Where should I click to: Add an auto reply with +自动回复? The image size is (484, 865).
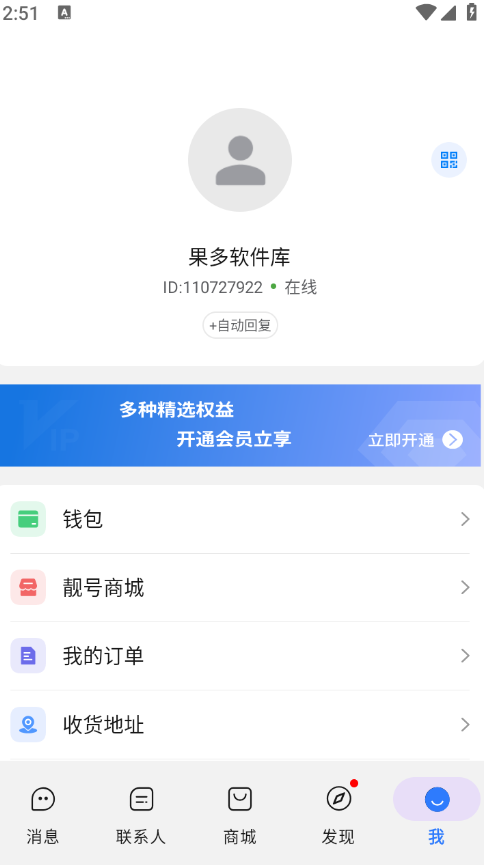tap(240, 325)
